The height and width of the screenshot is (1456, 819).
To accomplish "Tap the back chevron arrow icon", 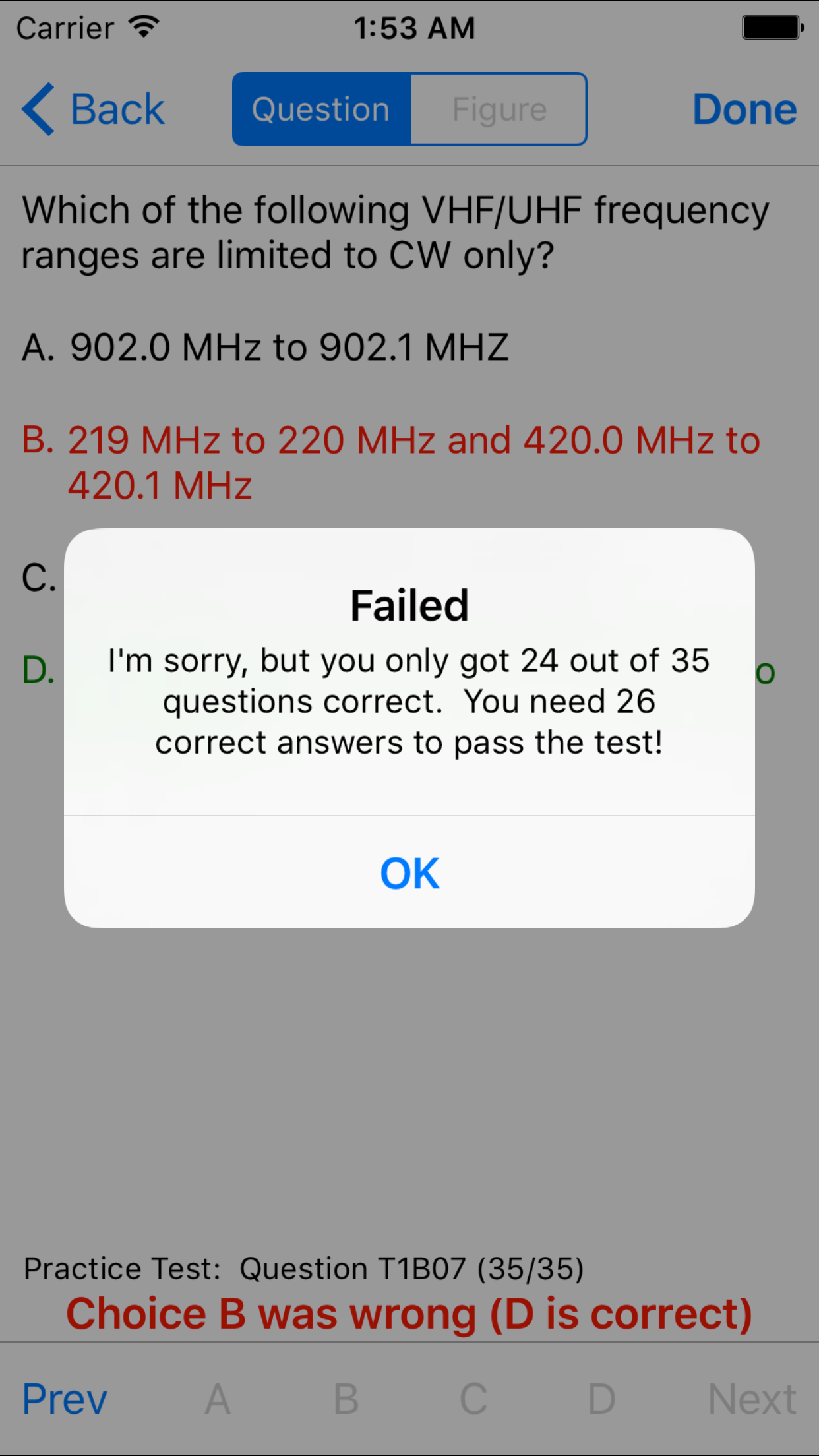I will click(38, 109).
